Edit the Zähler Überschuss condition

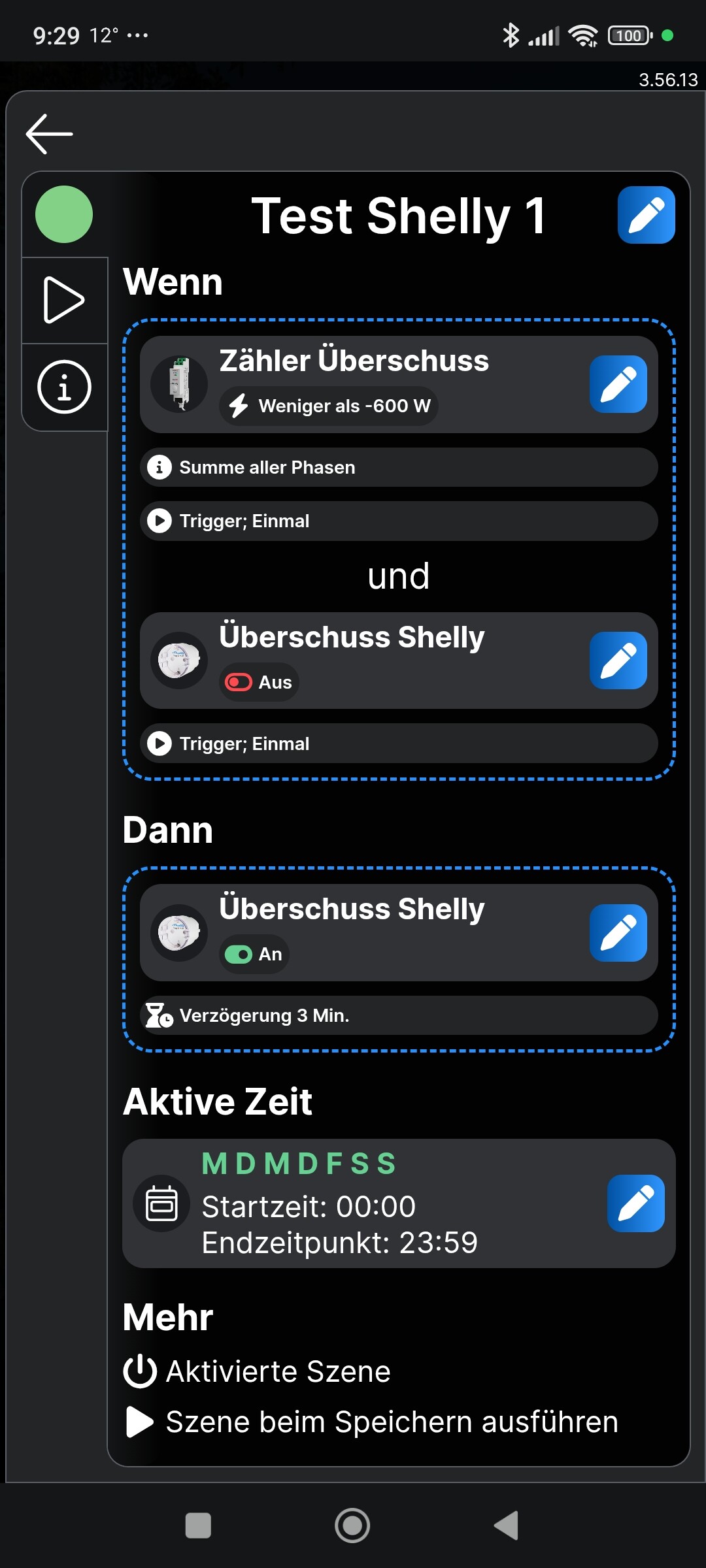point(618,384)
